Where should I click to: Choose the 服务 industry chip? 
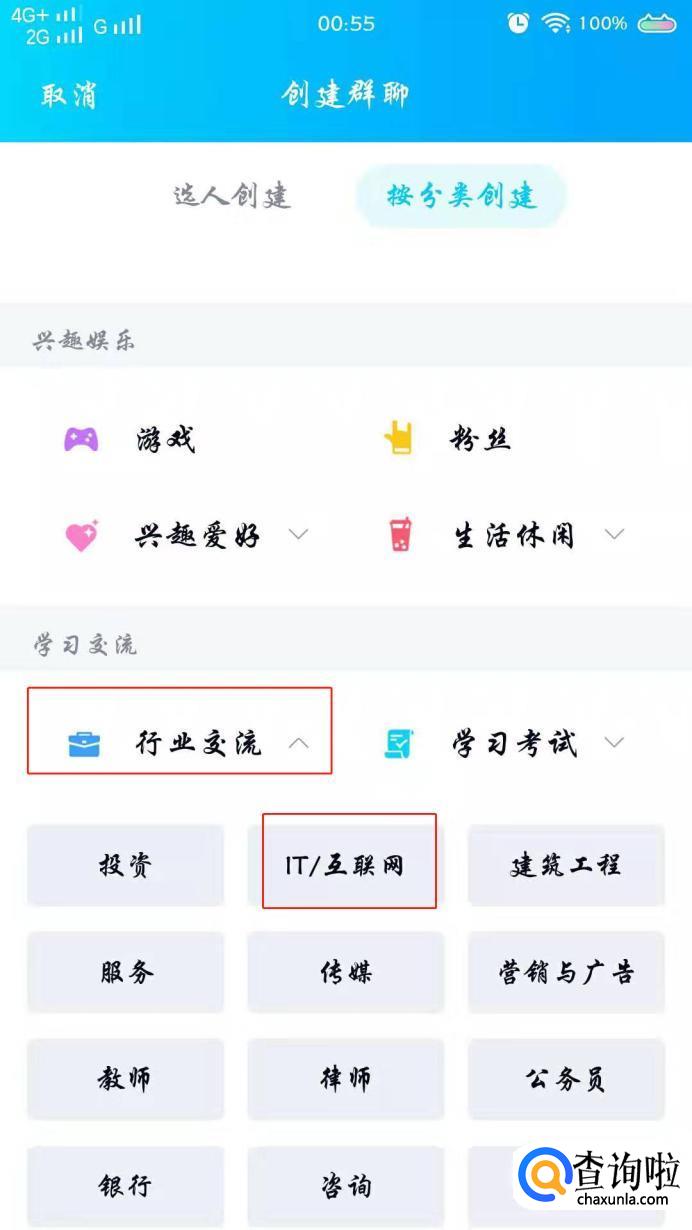(126, 972)
